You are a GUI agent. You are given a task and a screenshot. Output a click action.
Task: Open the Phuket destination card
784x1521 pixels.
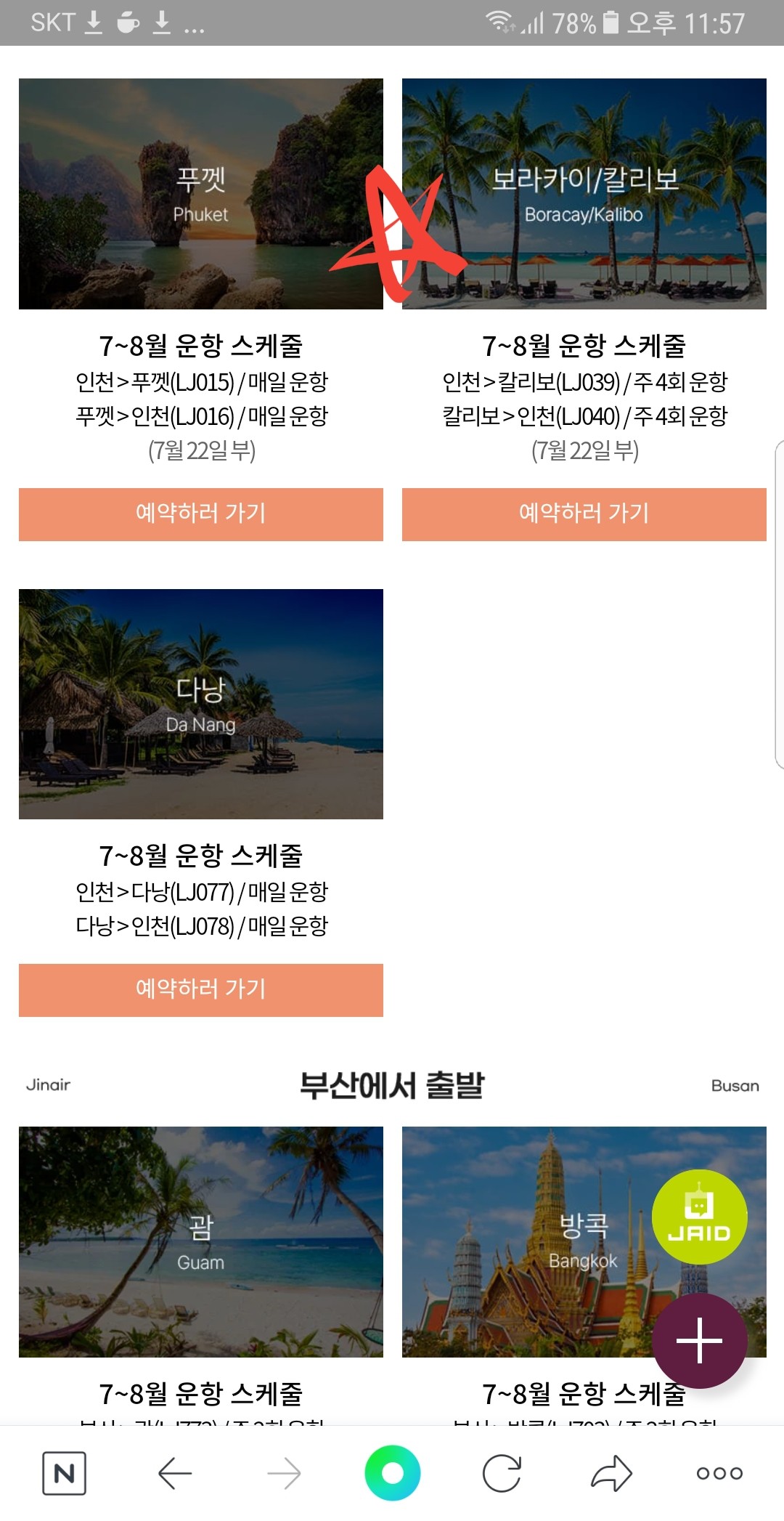click(200, 194)
